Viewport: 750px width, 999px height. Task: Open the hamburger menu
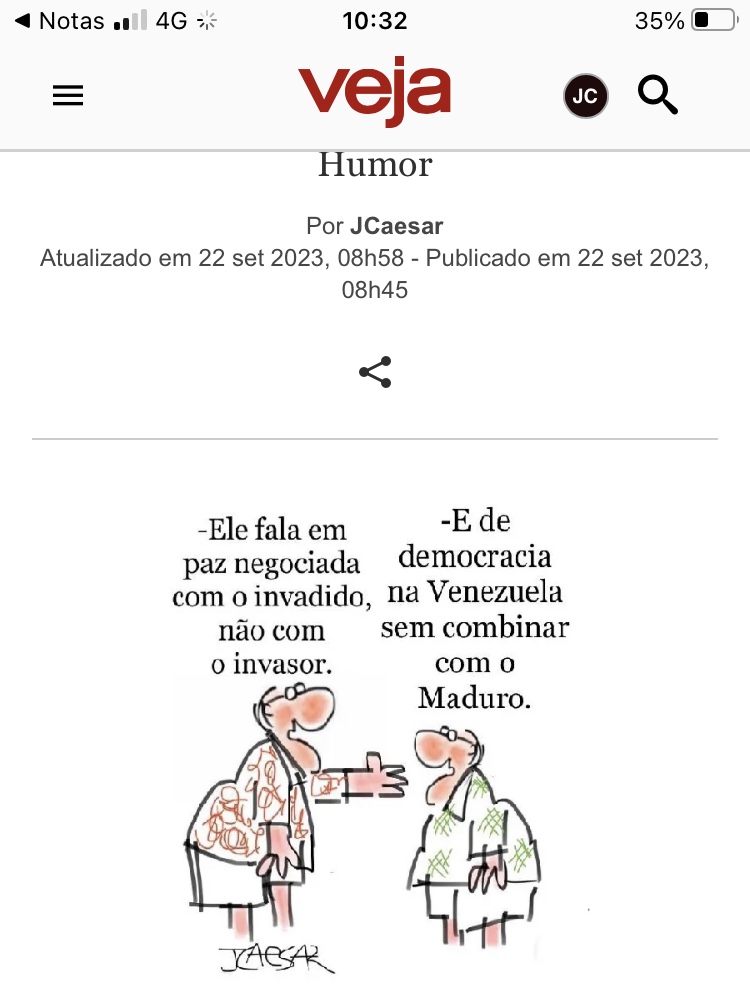[x=68, y=95]
